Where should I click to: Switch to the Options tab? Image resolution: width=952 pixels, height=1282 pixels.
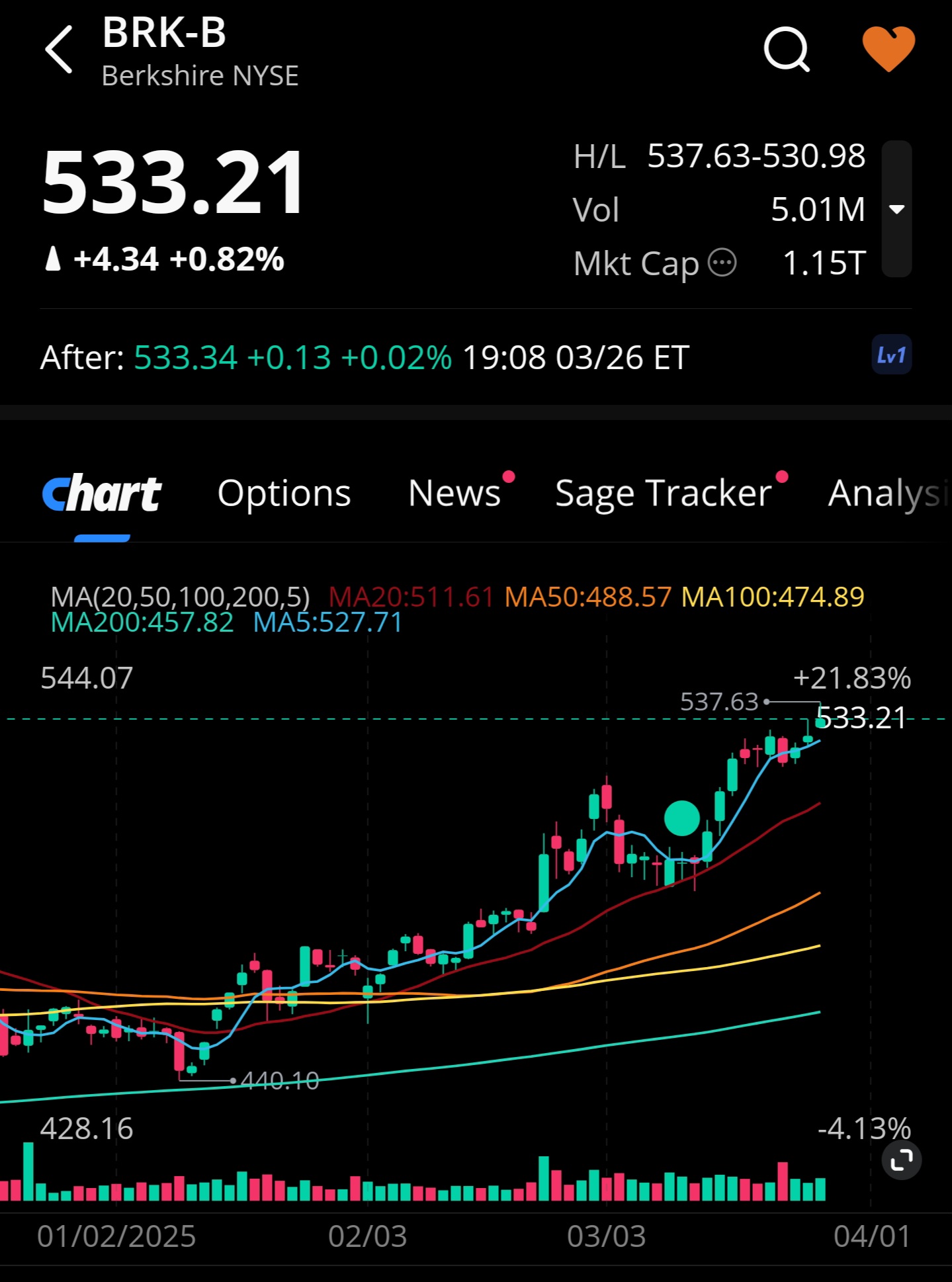284,493
